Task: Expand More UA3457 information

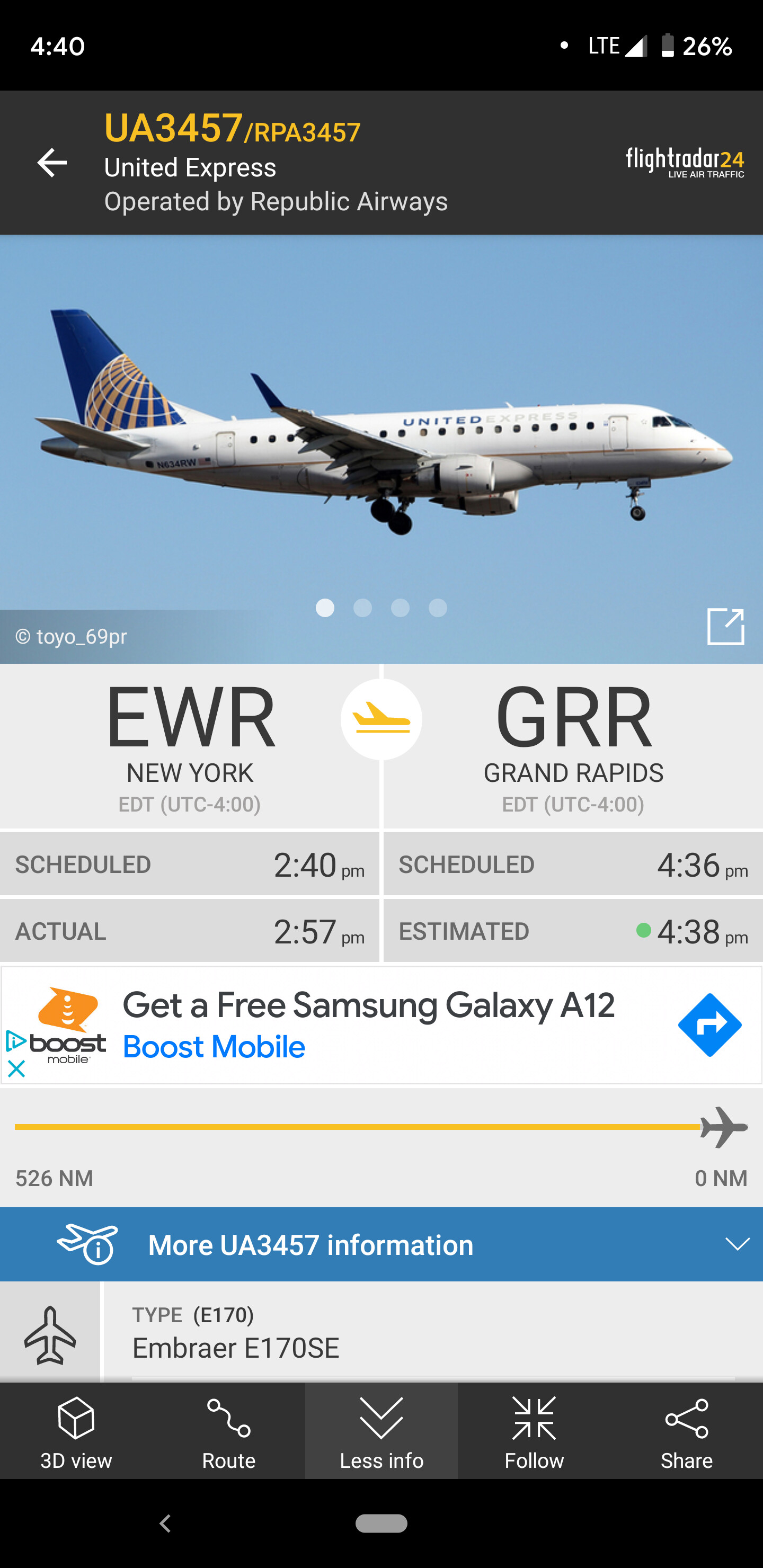Action: (x=381, y=1245)
